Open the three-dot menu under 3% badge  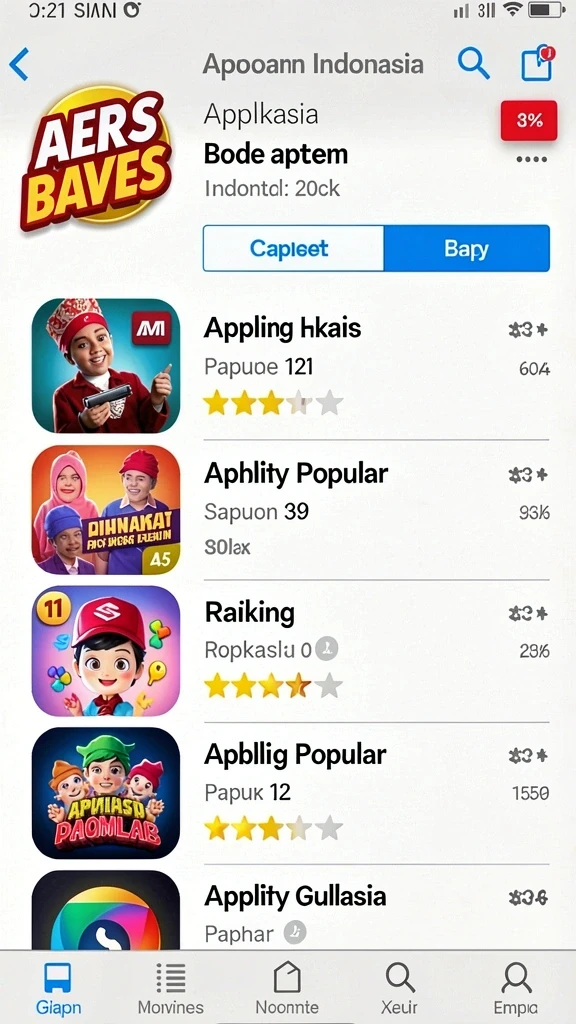click(532, 160)
